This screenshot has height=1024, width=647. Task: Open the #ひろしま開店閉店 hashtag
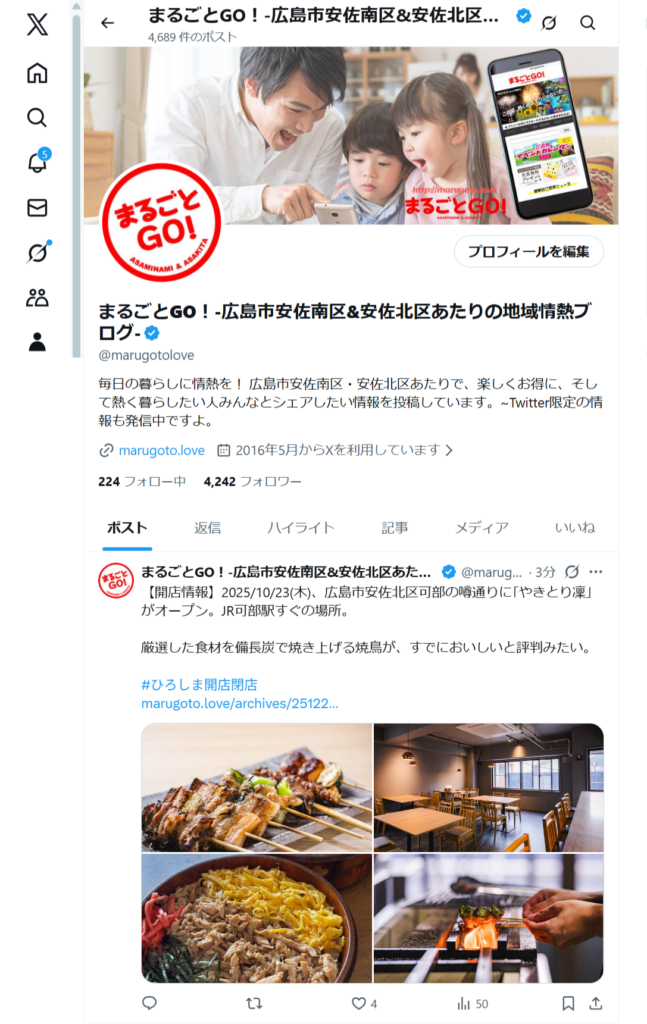(x=199, y=685)
